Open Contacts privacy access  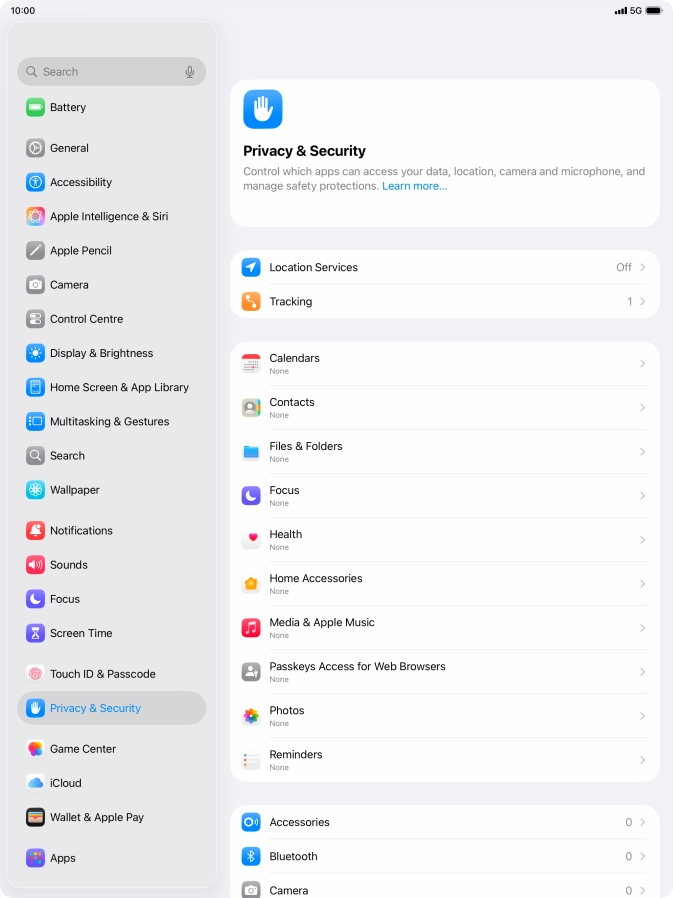pos(444,408)
